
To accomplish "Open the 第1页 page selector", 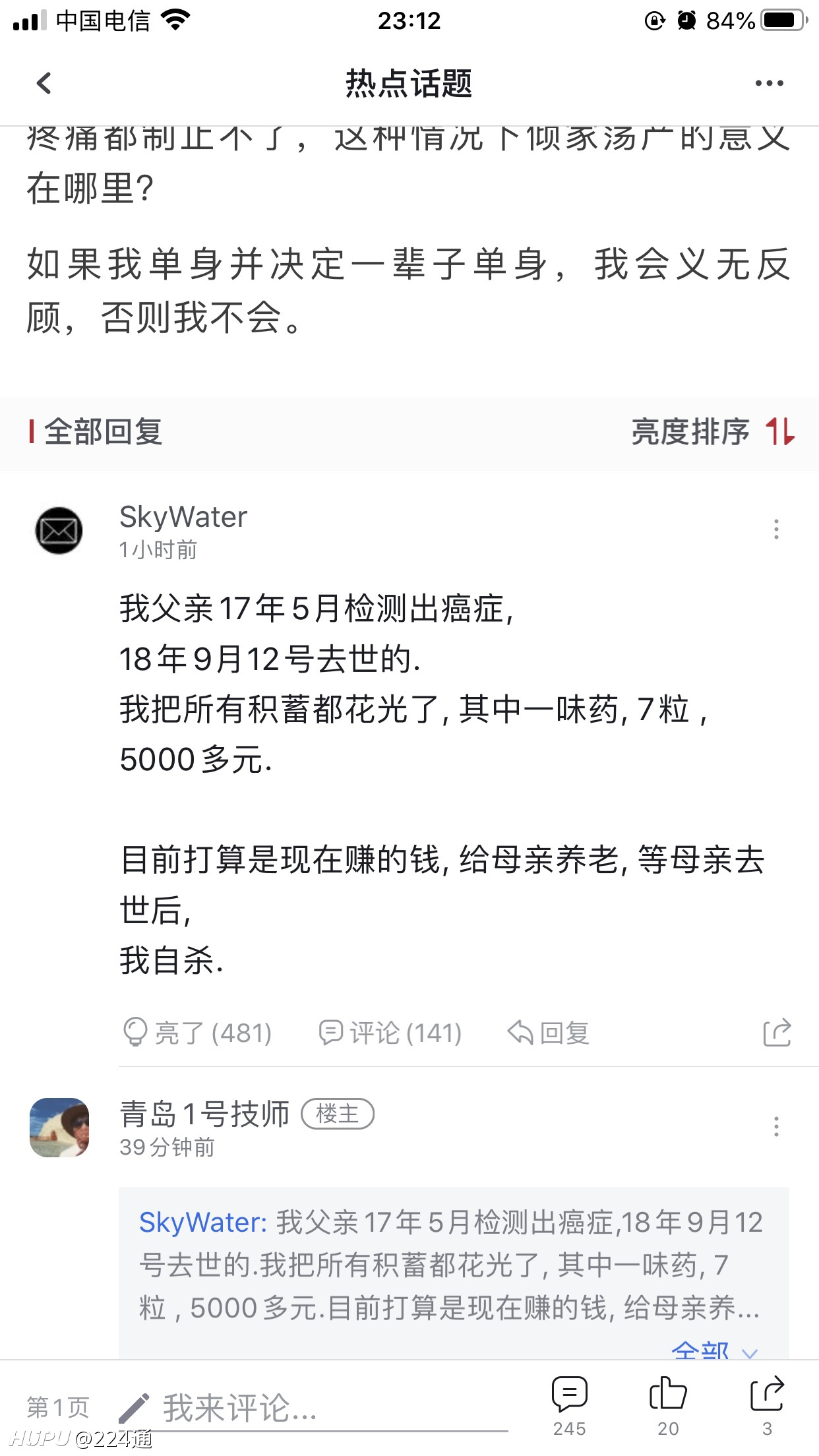I will tap(58, 1407).
